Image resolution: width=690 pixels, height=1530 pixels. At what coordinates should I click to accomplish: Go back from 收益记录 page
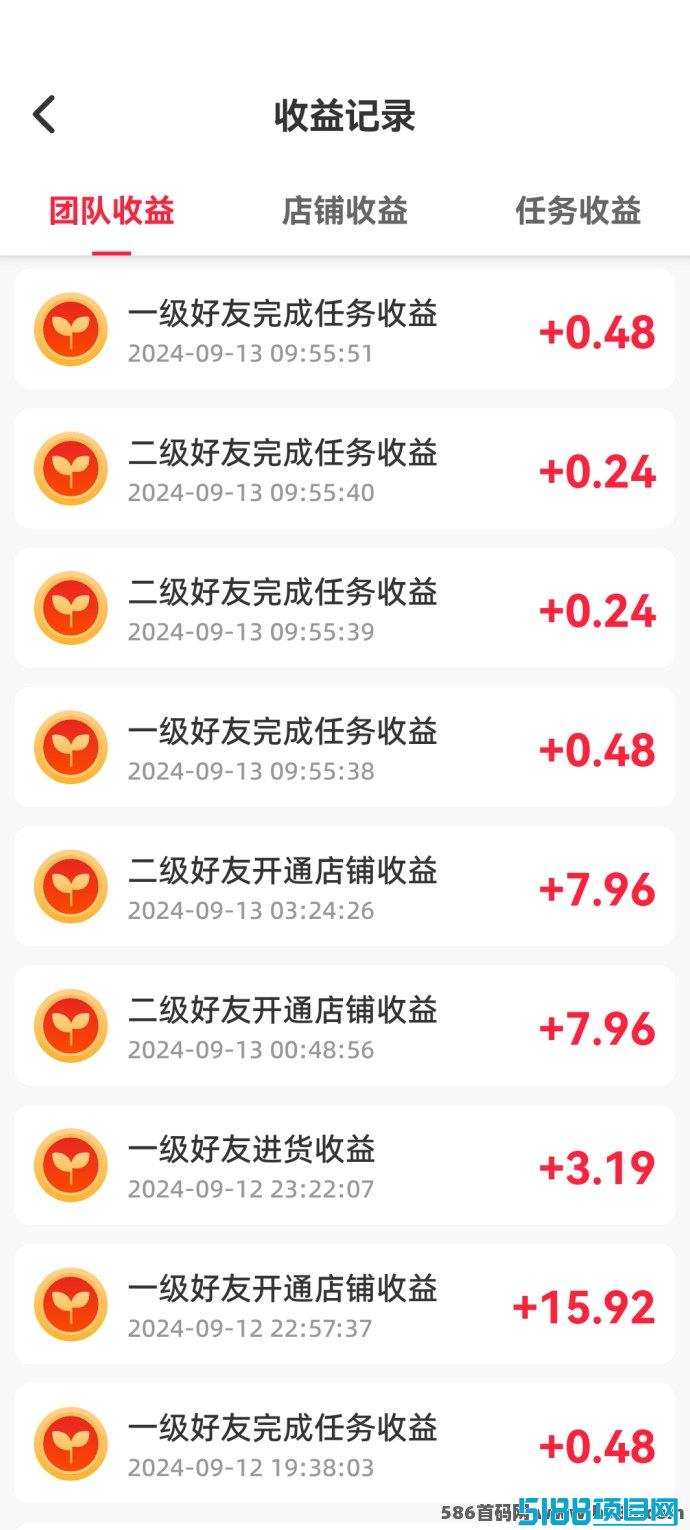click(x=44, y=115)
